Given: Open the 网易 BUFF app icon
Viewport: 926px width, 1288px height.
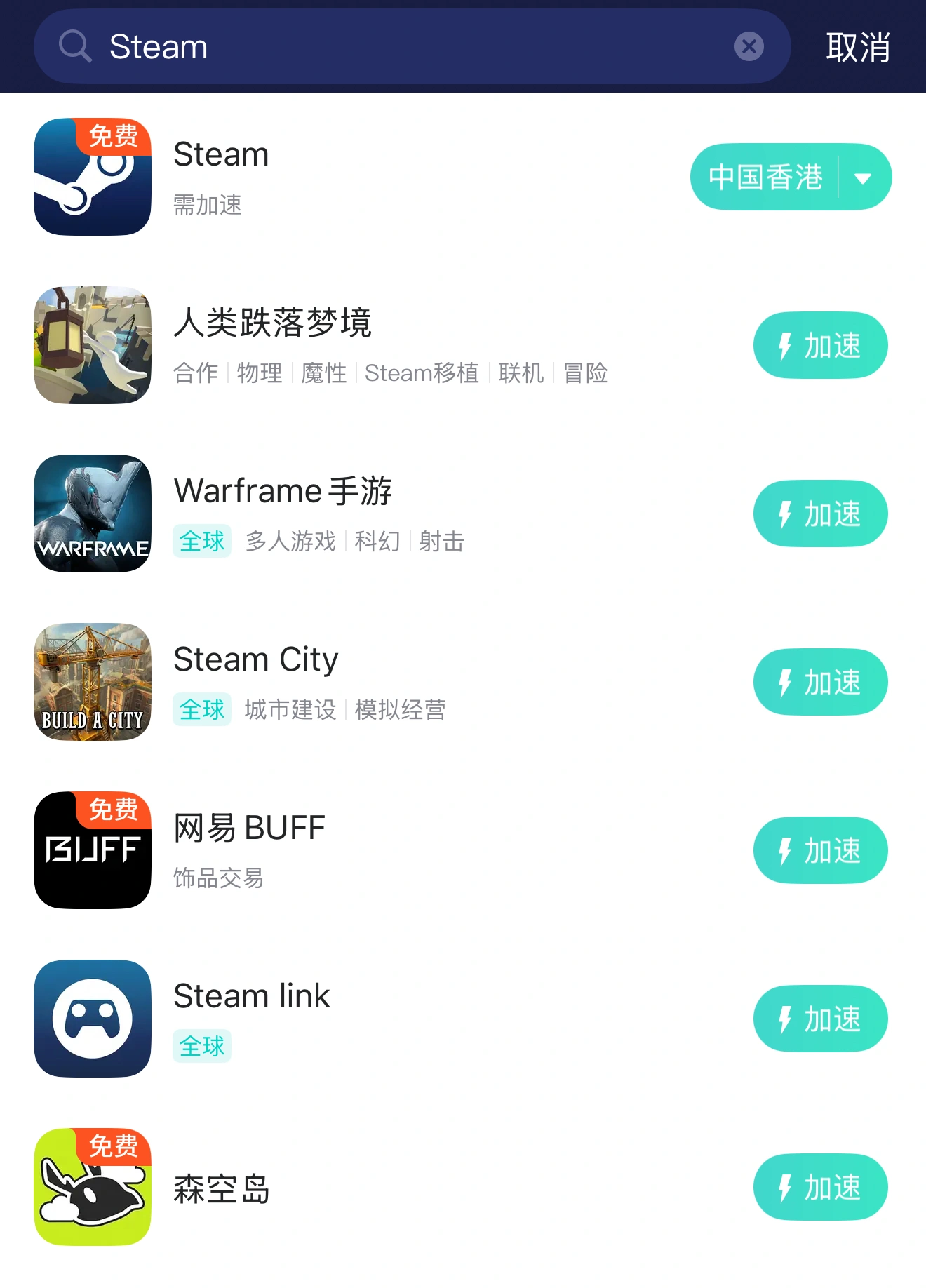Looking at the screenshot, I should tap(92, 850).
